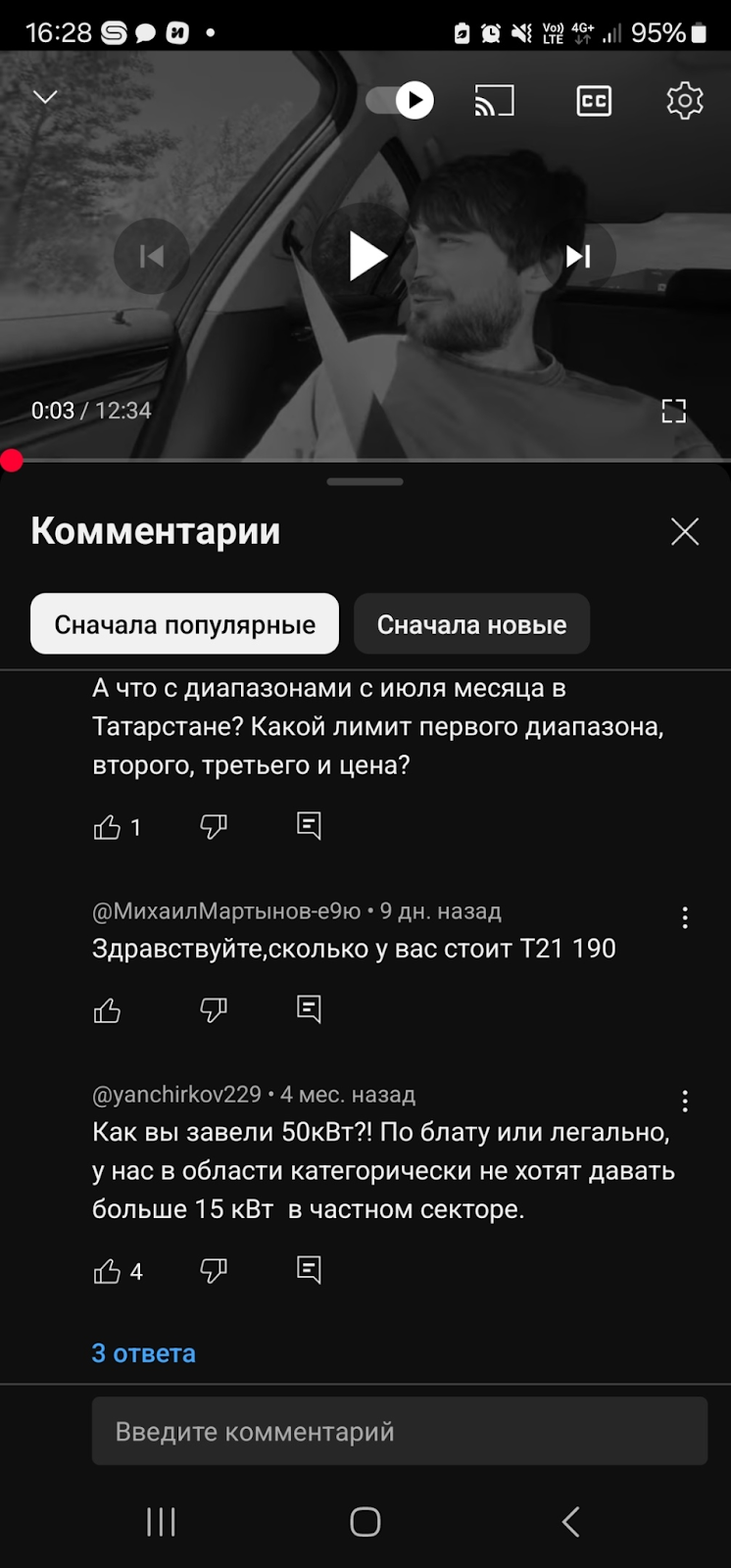Open options for МихаилМартынов comment
This screenshot has height=1568, width=731.
685,917
